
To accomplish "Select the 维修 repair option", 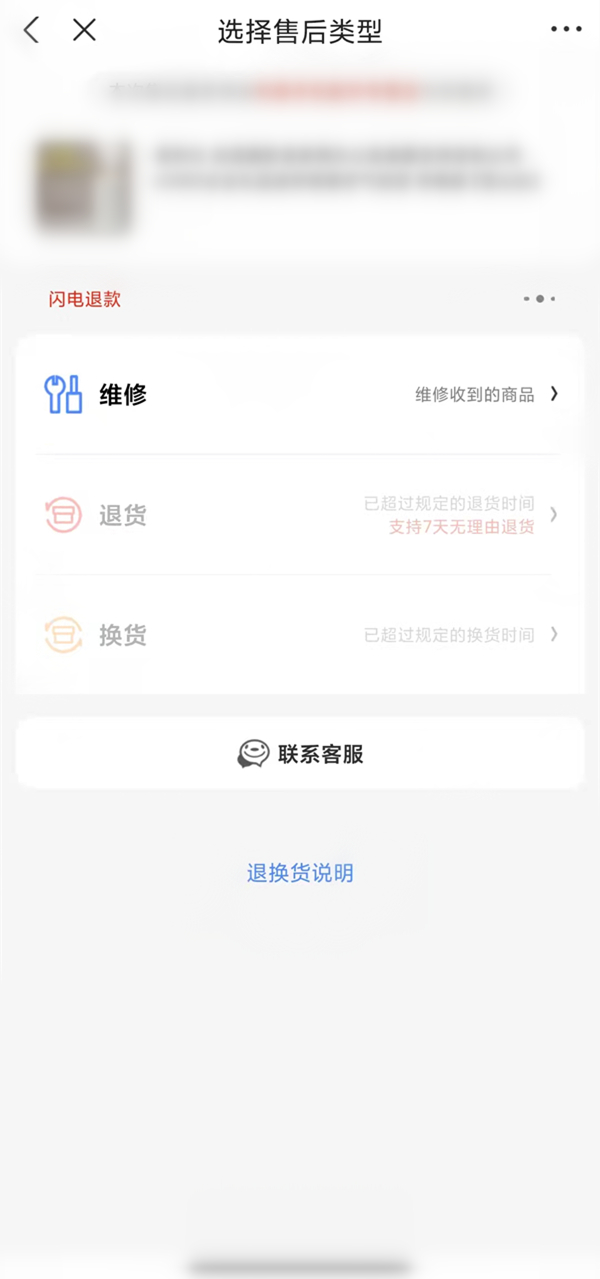I will coord(300,394).
